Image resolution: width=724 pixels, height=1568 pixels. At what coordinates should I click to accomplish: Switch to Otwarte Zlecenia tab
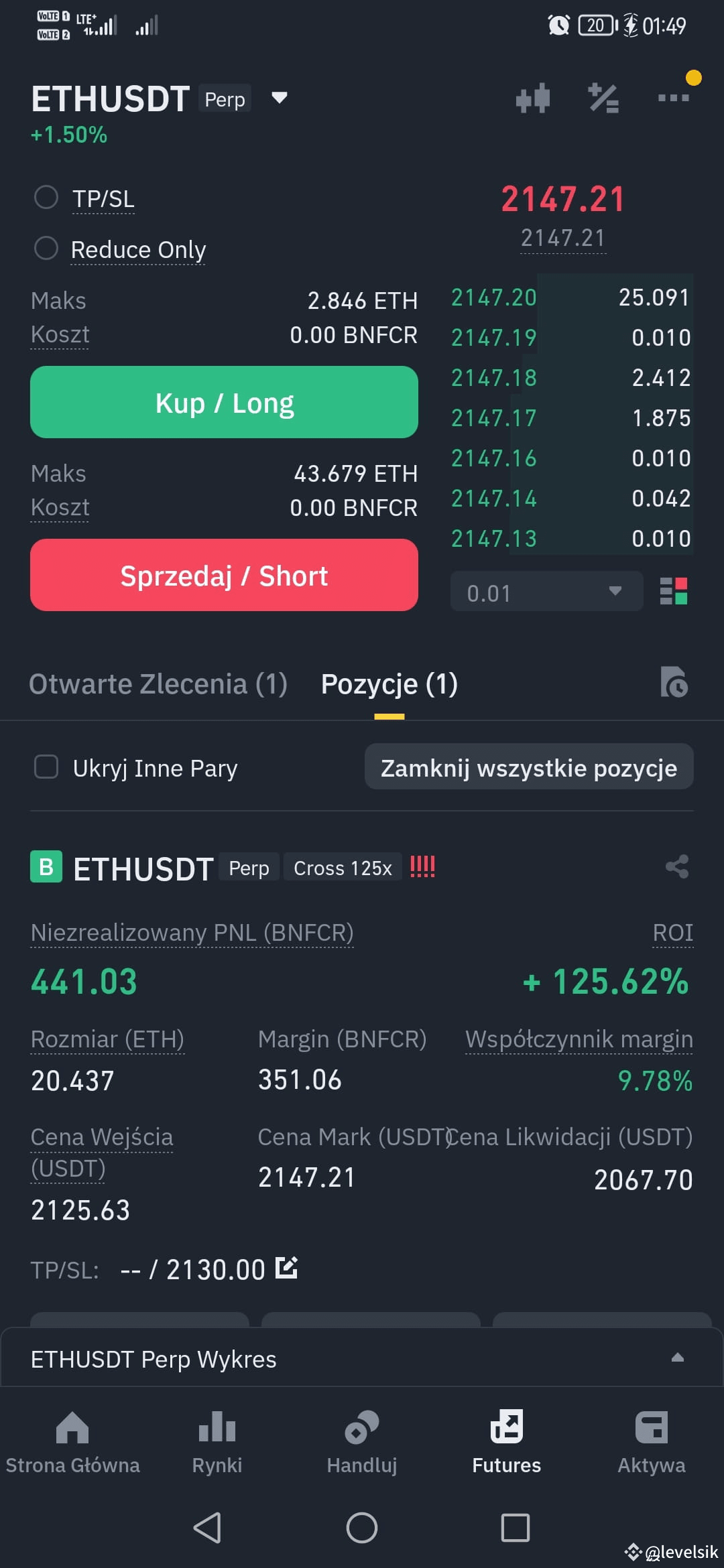(x=158, y=683)
